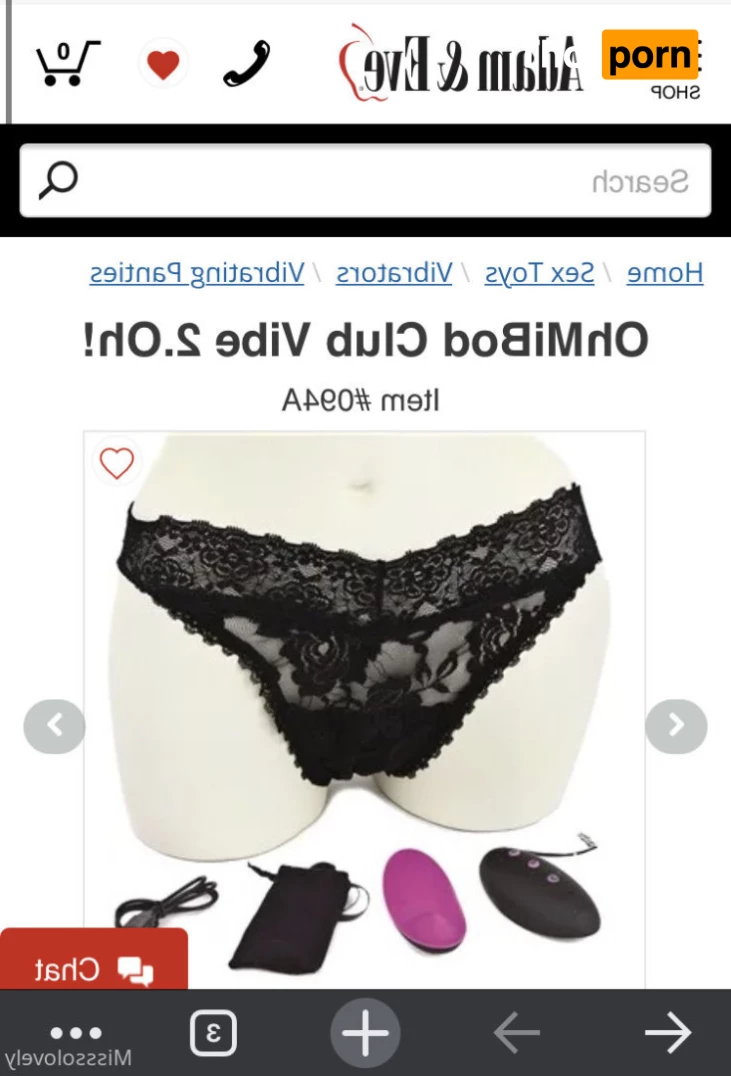Open the Vibrators breadcrumb link
The height and width of the screenshot is (1076, 731).
click(393, 272)
